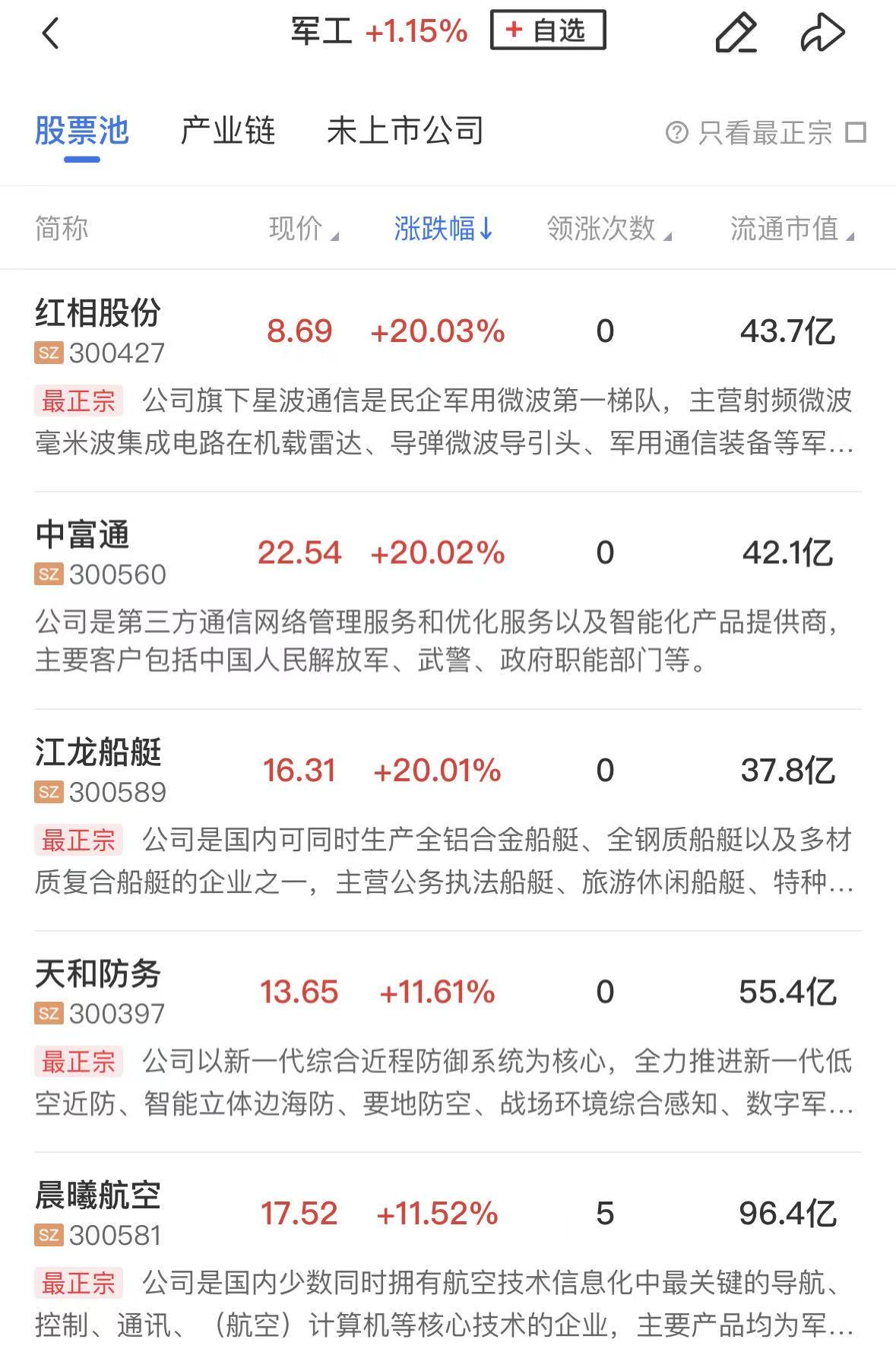Viewport: 896px width, 1371px height.
Task: Add 军工 to 自选 watchlist
Action: click(x=547, y=30)
